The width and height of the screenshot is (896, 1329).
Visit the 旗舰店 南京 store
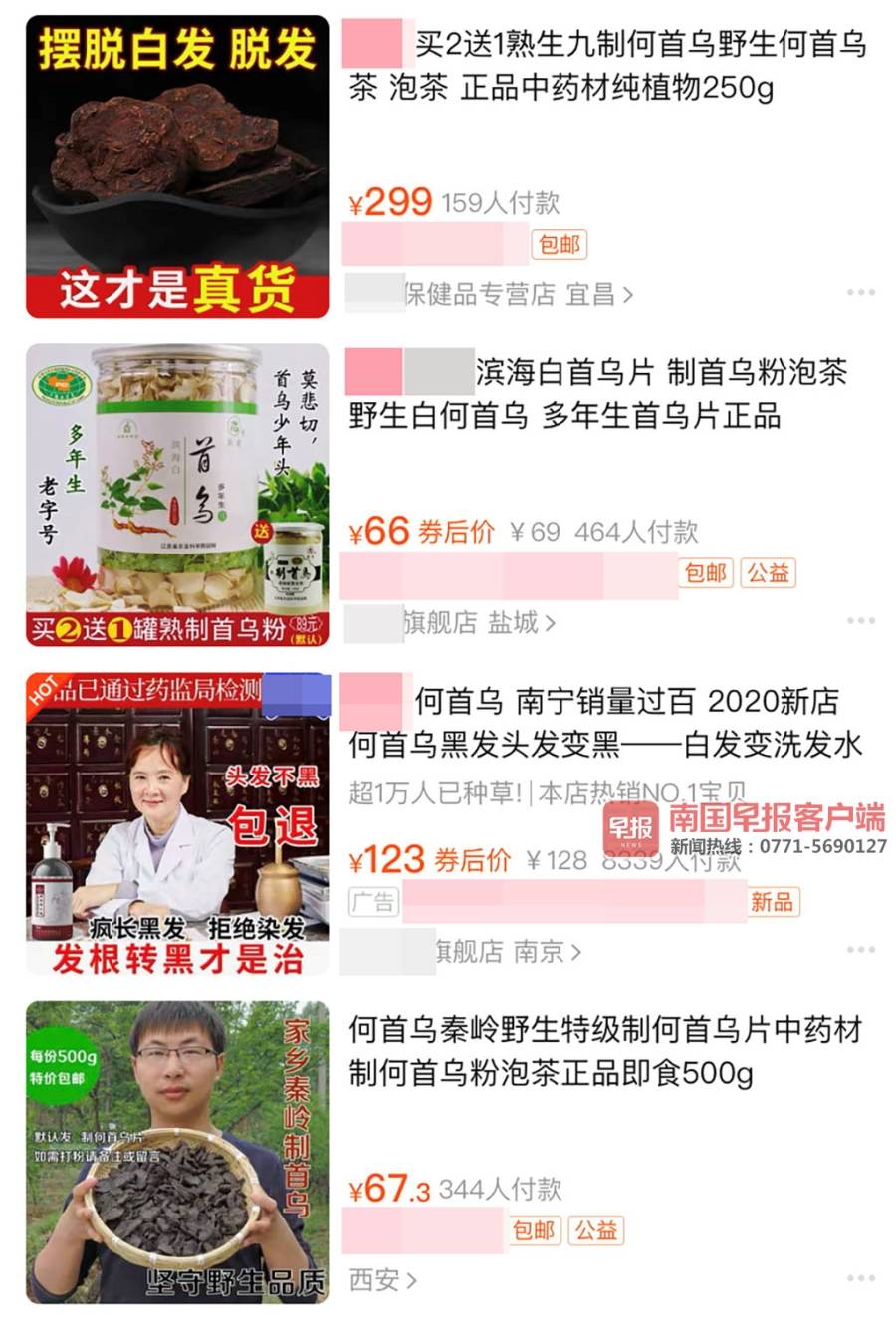pos(508,952)
